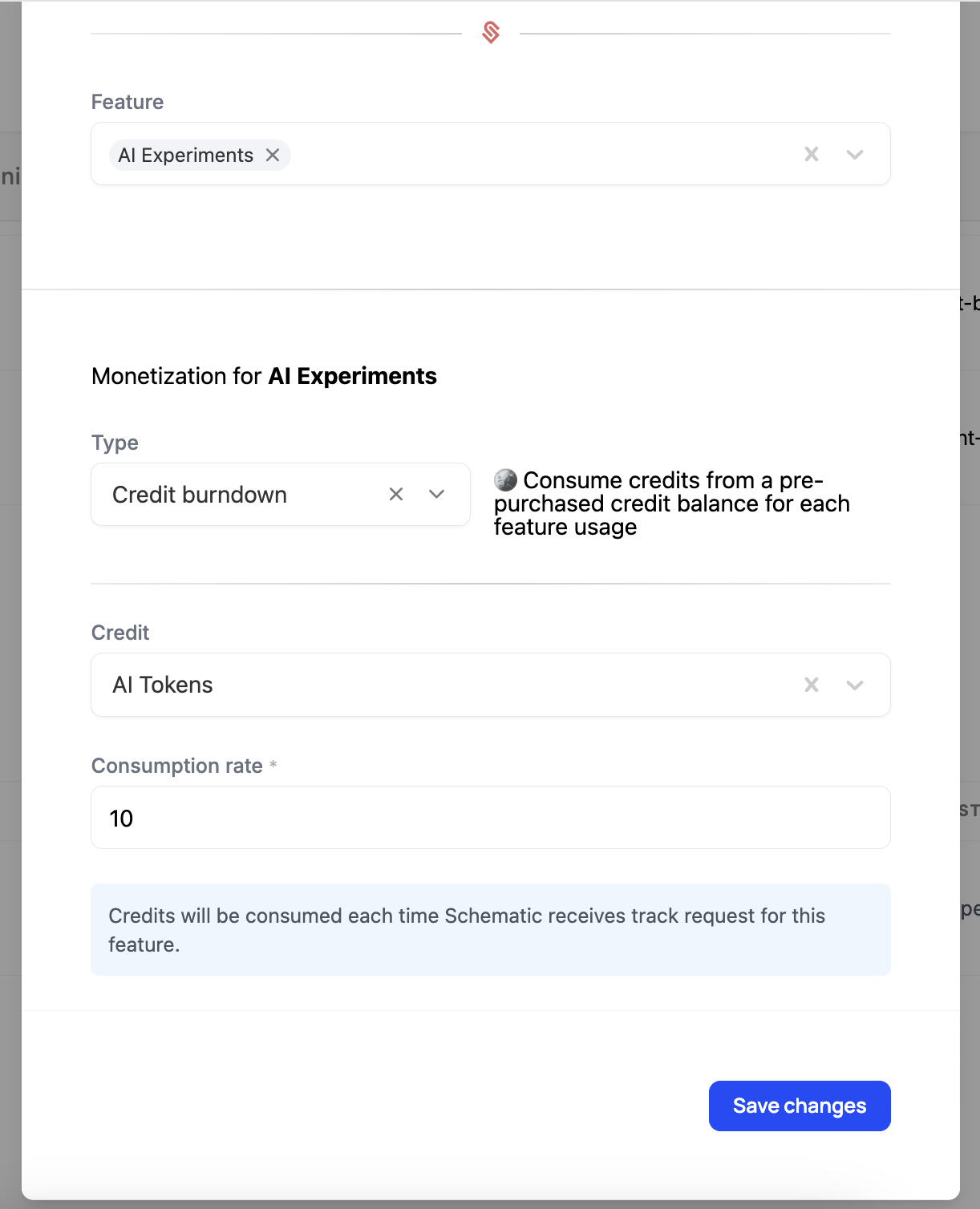Clear the Credit burndown type
Image resolution: width=980 pixels, height=1209 pixels.
[x=396, y=495]
